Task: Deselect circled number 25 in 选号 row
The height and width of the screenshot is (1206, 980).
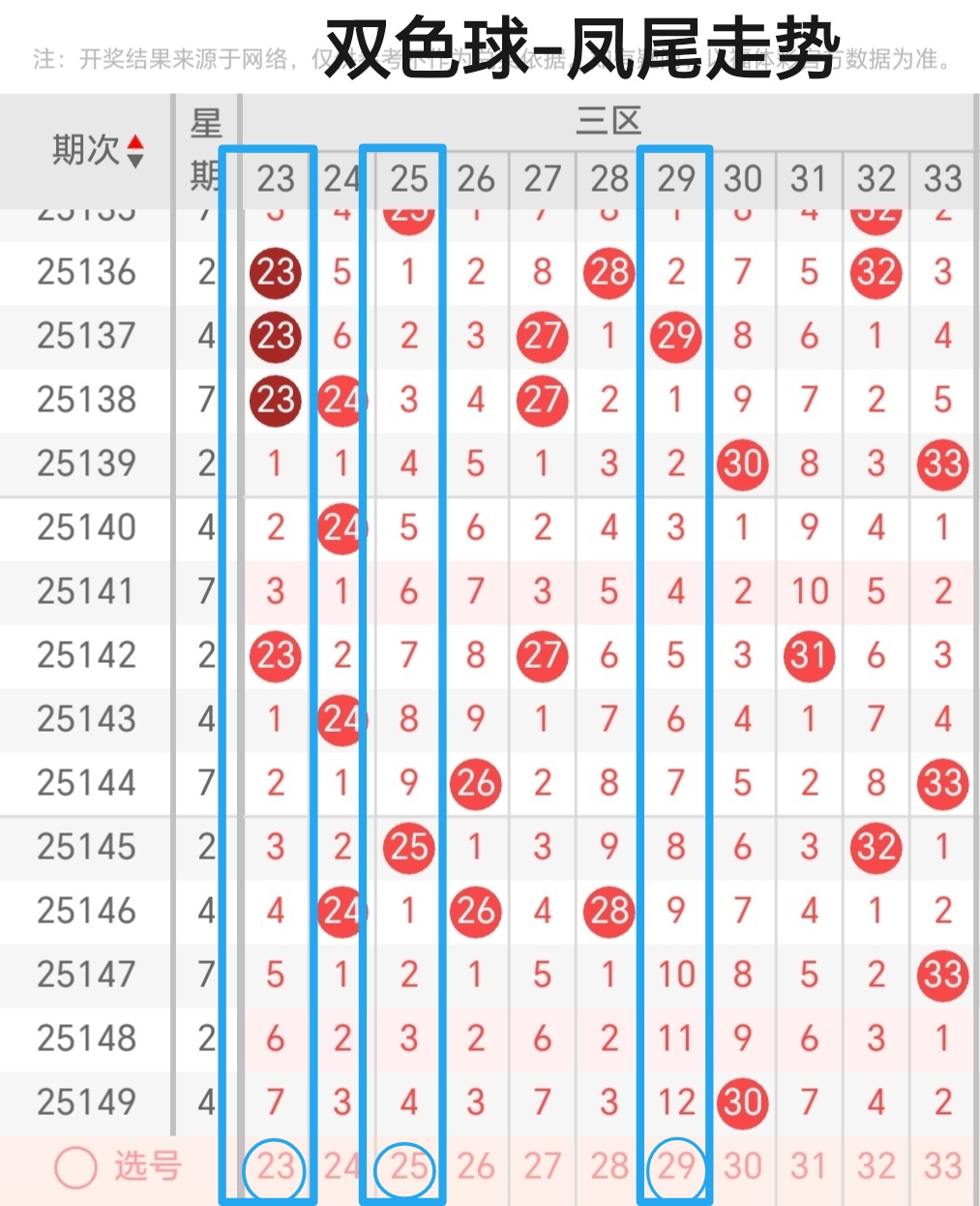Action: click(407, 1168)
